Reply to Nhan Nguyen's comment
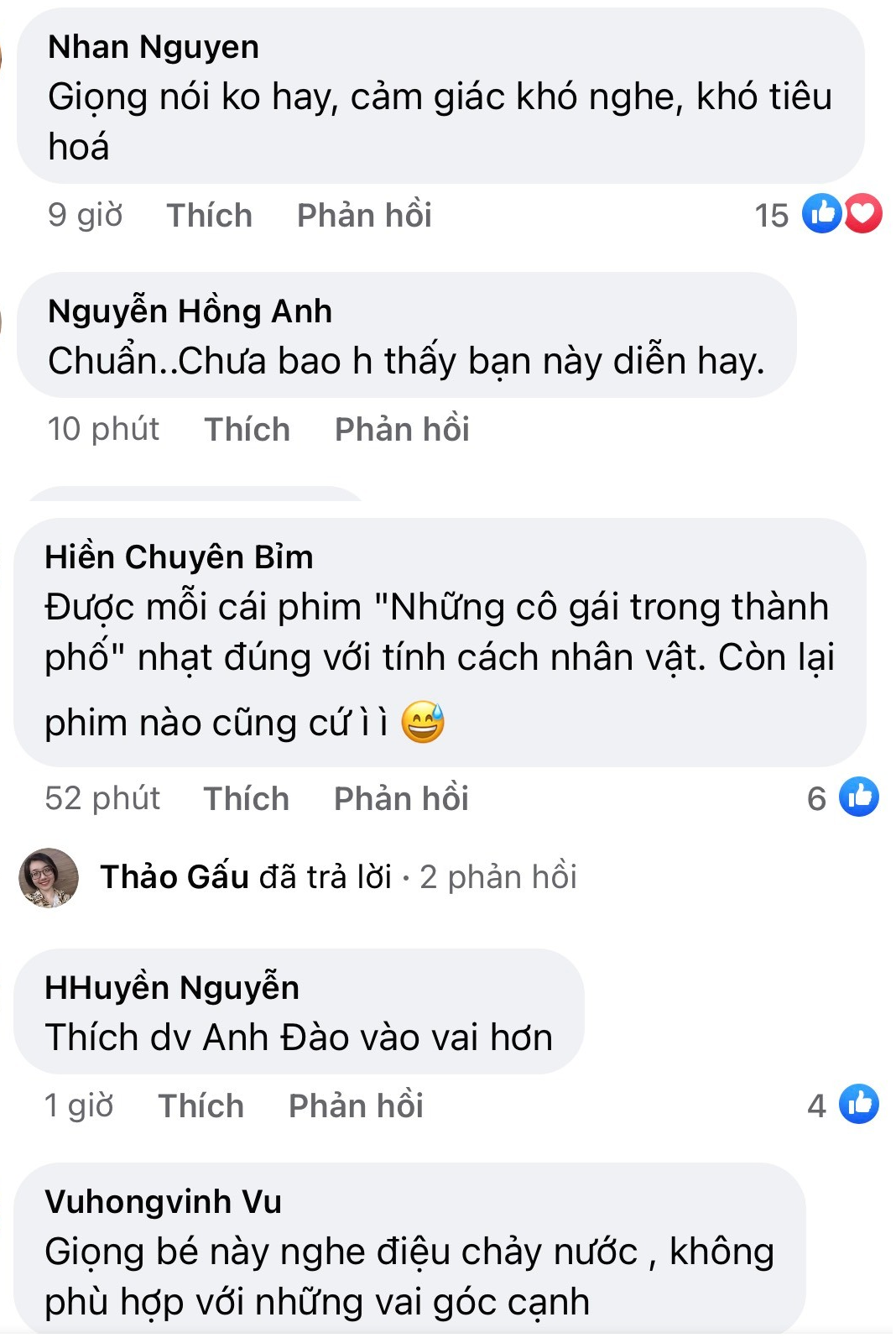 point(364,216)
